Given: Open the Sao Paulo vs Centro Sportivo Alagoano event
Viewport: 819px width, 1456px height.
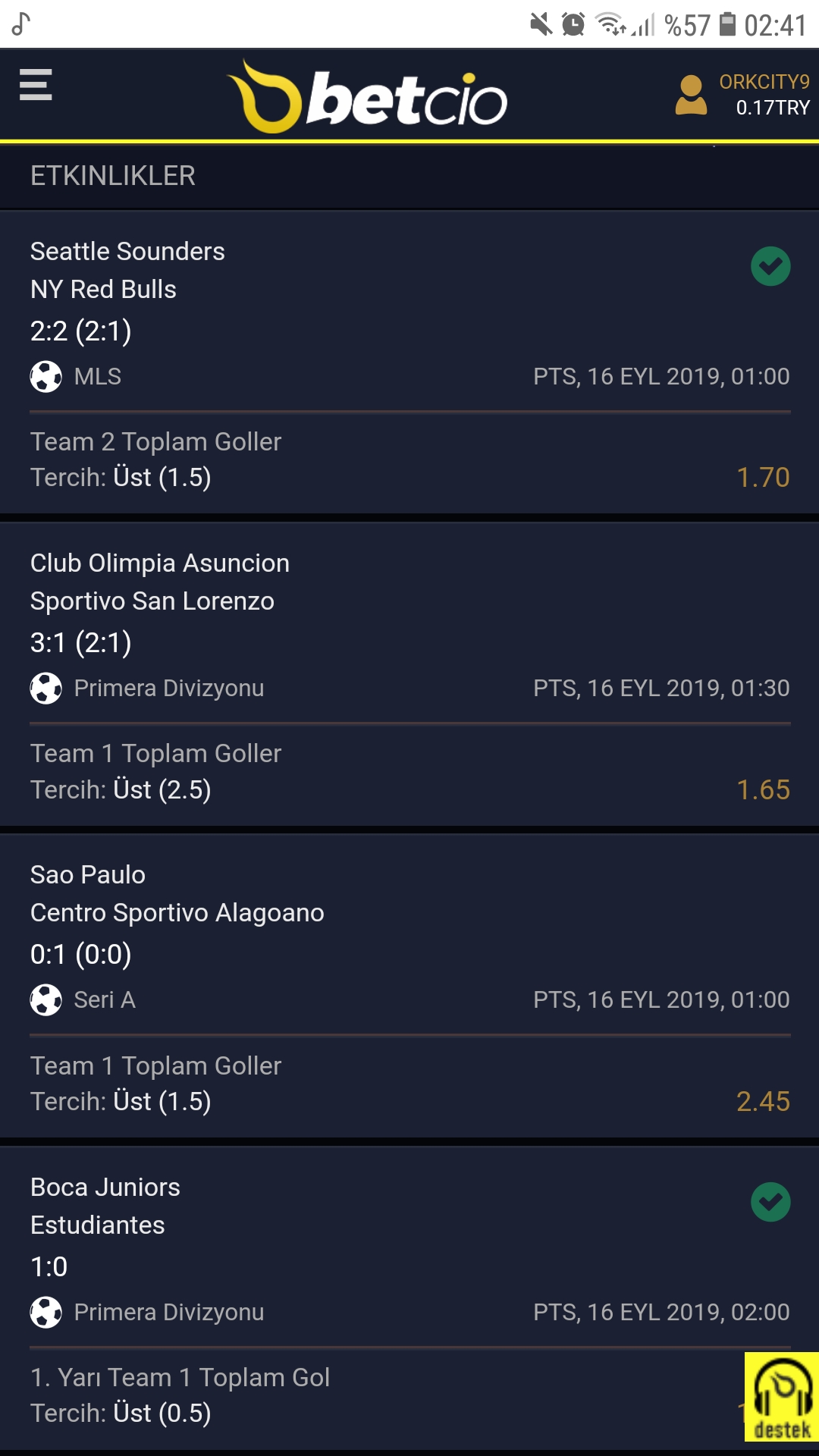Looking at the screenshot, I should 409,986.
